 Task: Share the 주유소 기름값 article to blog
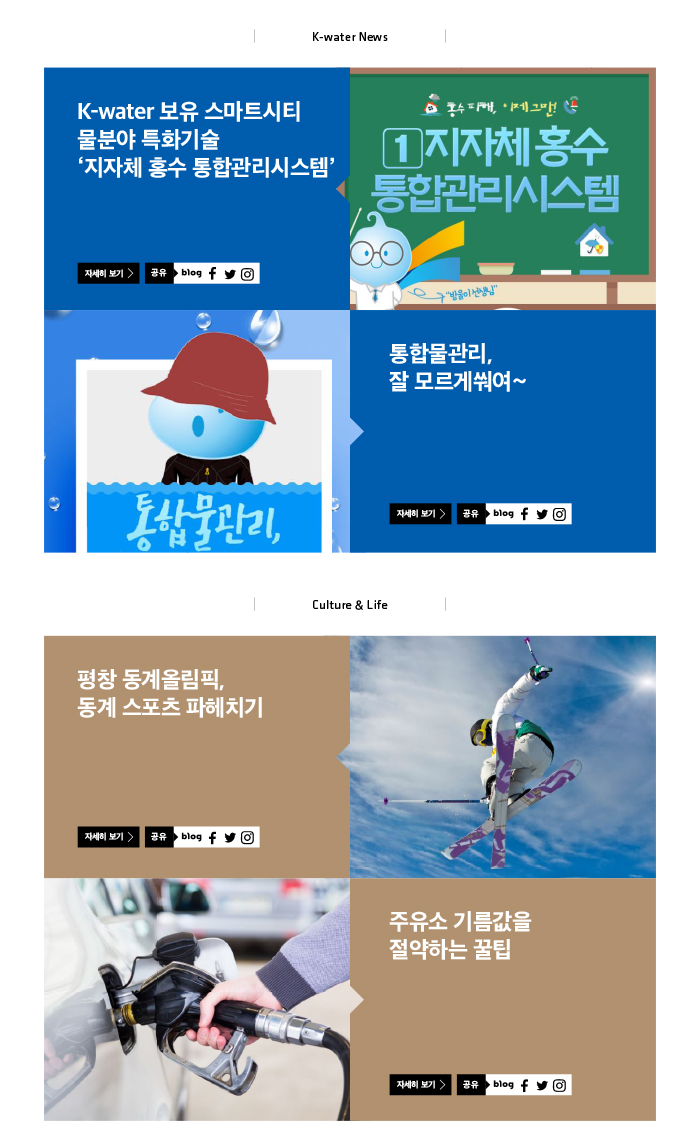504,1084
